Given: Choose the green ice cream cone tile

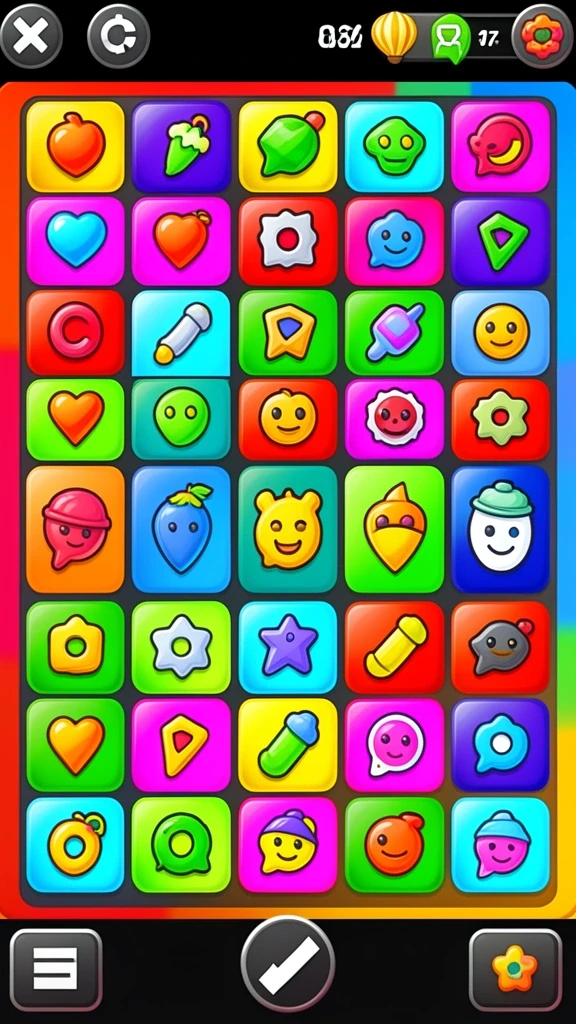Looking at the screenshot, I should 182,146.
